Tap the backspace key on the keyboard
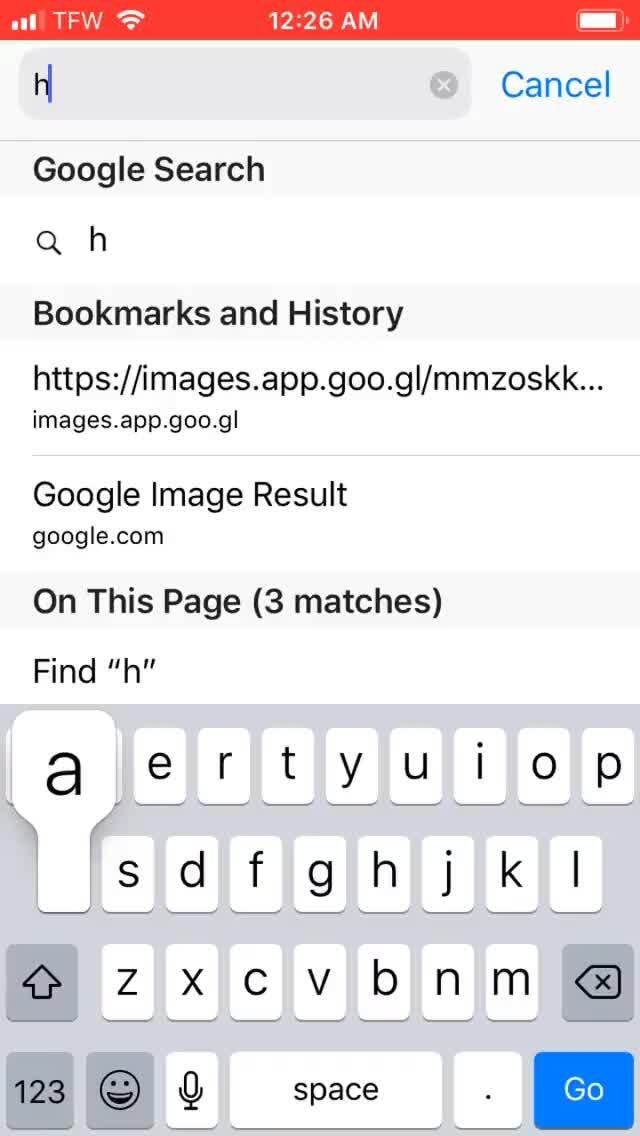 (x=599, y=983)
